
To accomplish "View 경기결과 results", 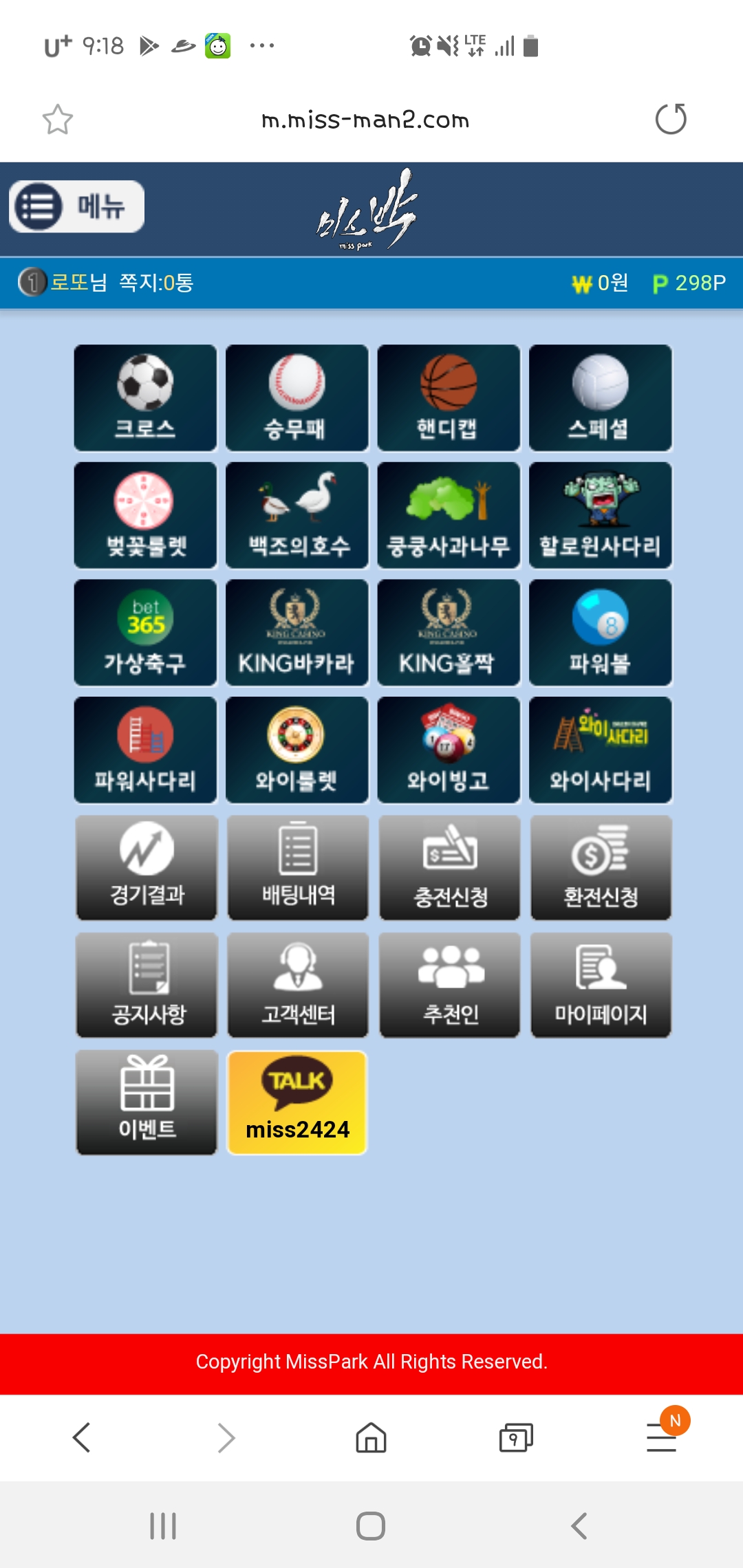I will click(147, 868).
